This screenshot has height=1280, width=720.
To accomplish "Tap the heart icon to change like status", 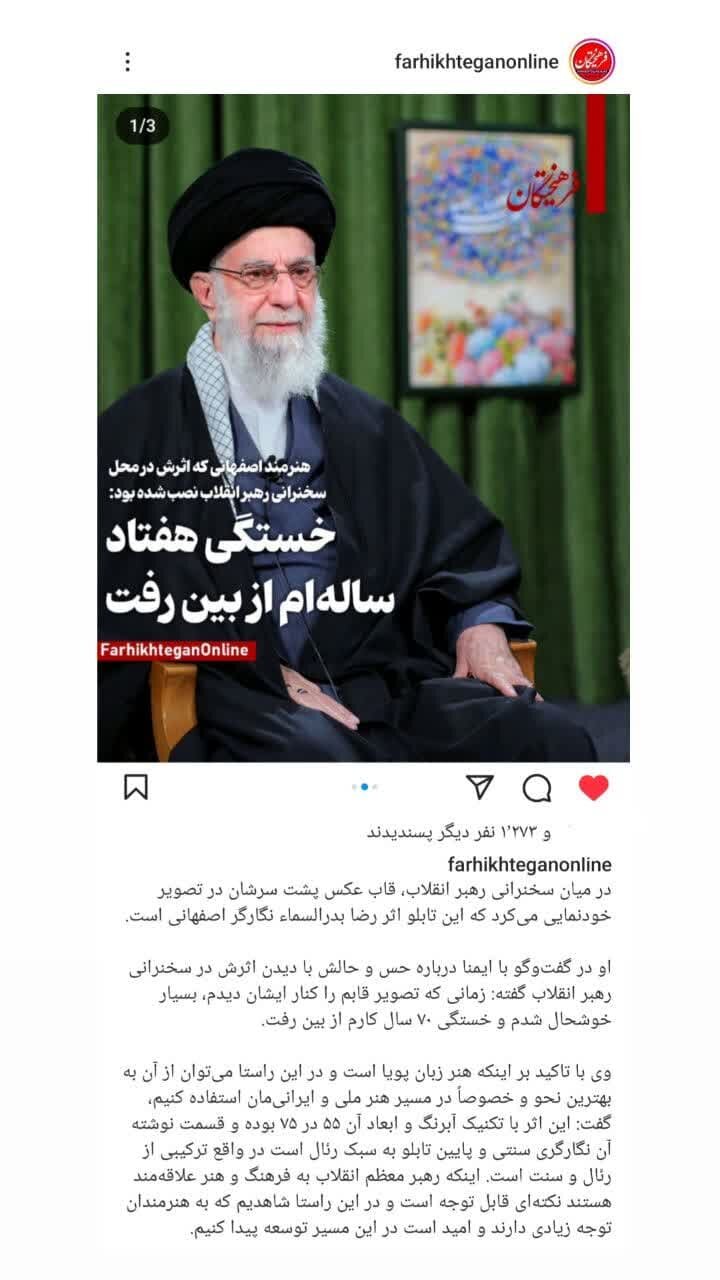I will click(594, 789).
